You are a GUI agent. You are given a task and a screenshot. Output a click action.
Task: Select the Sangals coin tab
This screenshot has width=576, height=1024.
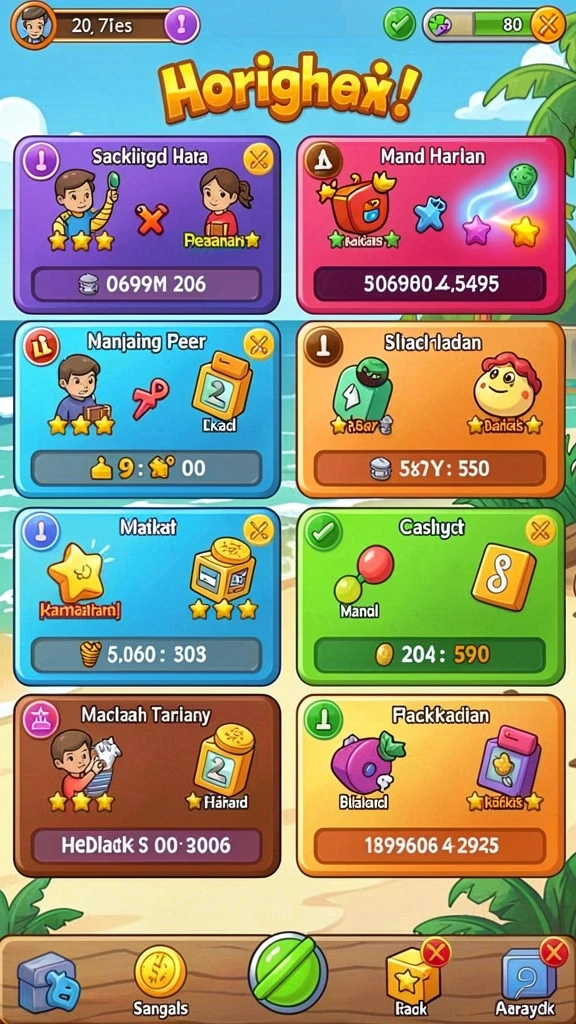tap(160, 982)
